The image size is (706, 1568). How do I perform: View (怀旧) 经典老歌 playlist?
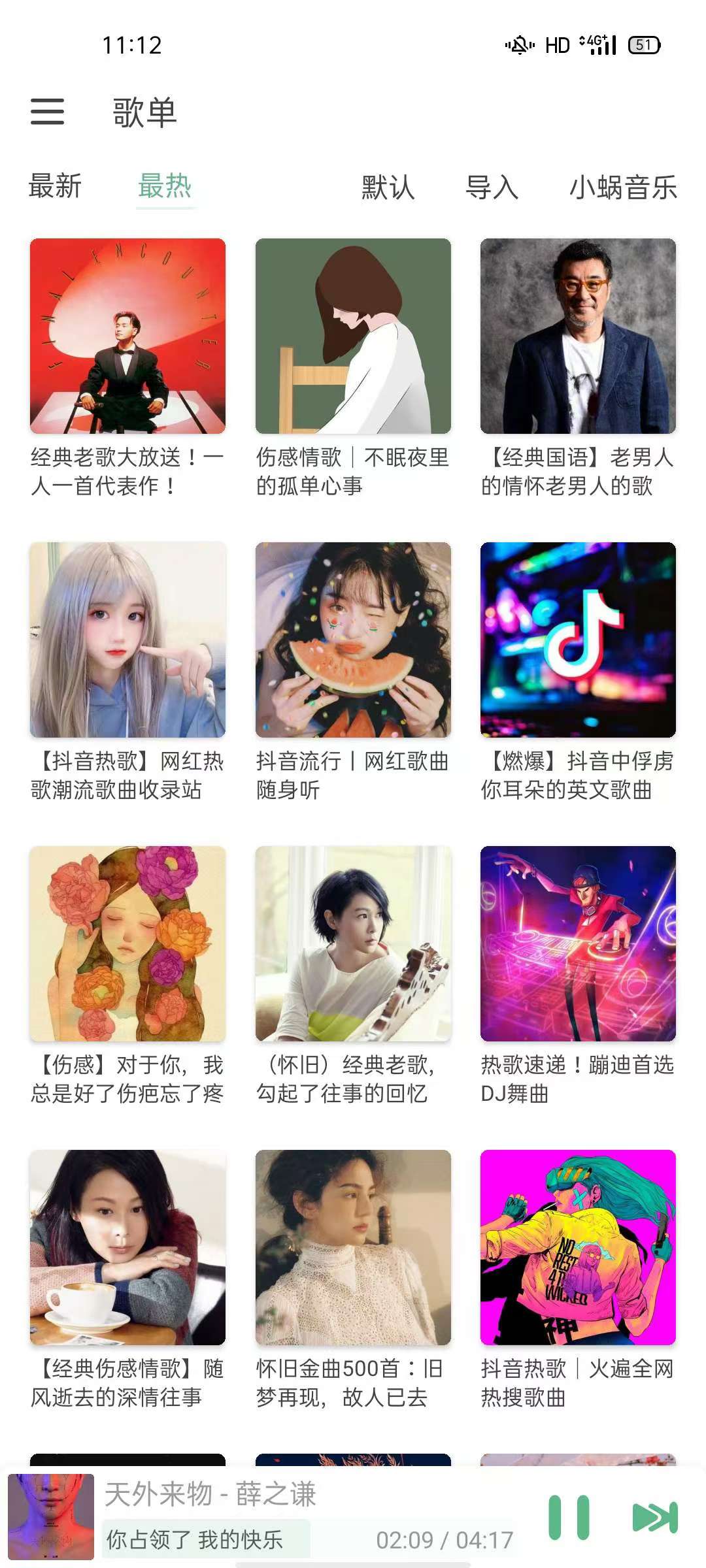(353, 944)
